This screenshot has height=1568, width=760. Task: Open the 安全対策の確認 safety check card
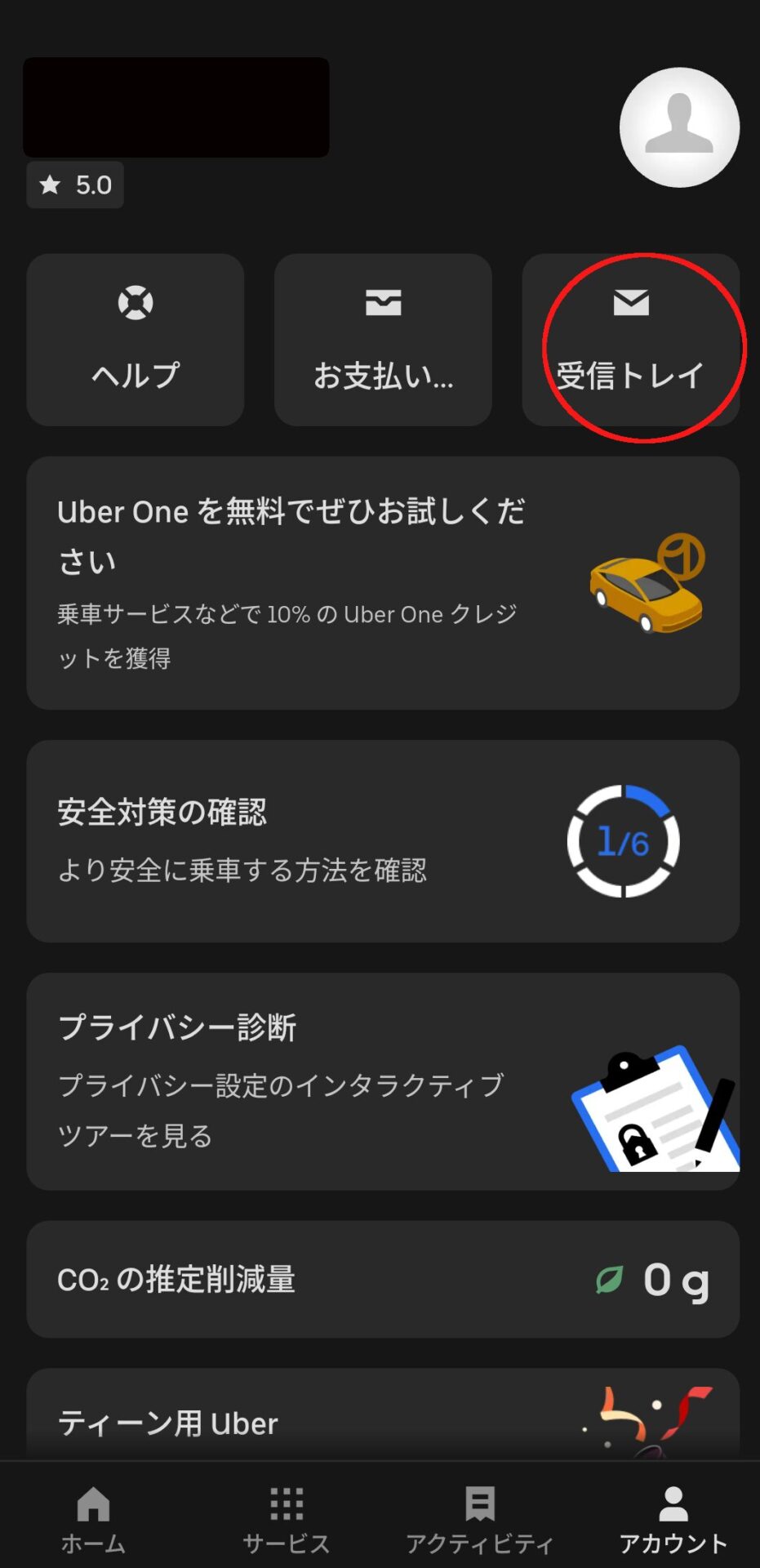pos(383,841)
